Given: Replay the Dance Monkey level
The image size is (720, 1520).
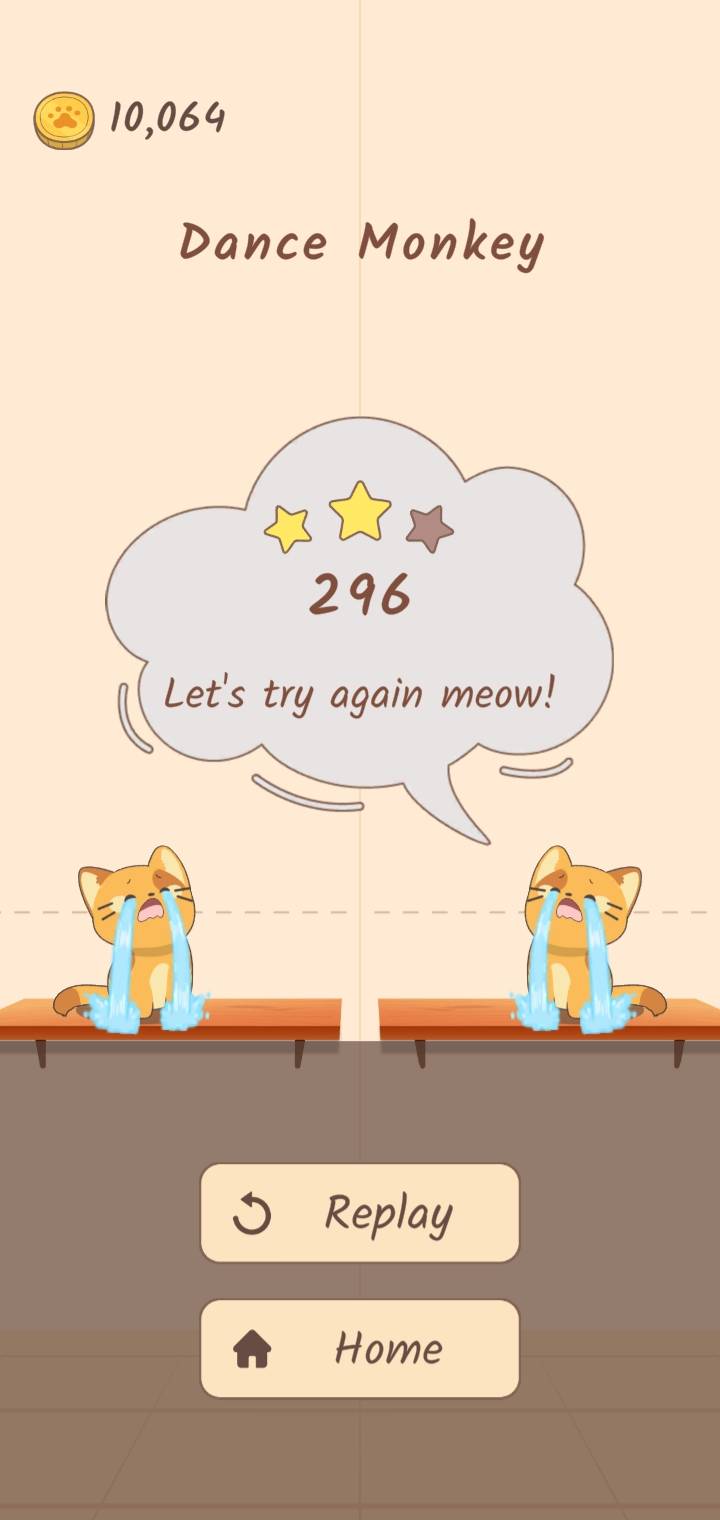Looking at the screenshot, I should click(x=360, y=1213).
